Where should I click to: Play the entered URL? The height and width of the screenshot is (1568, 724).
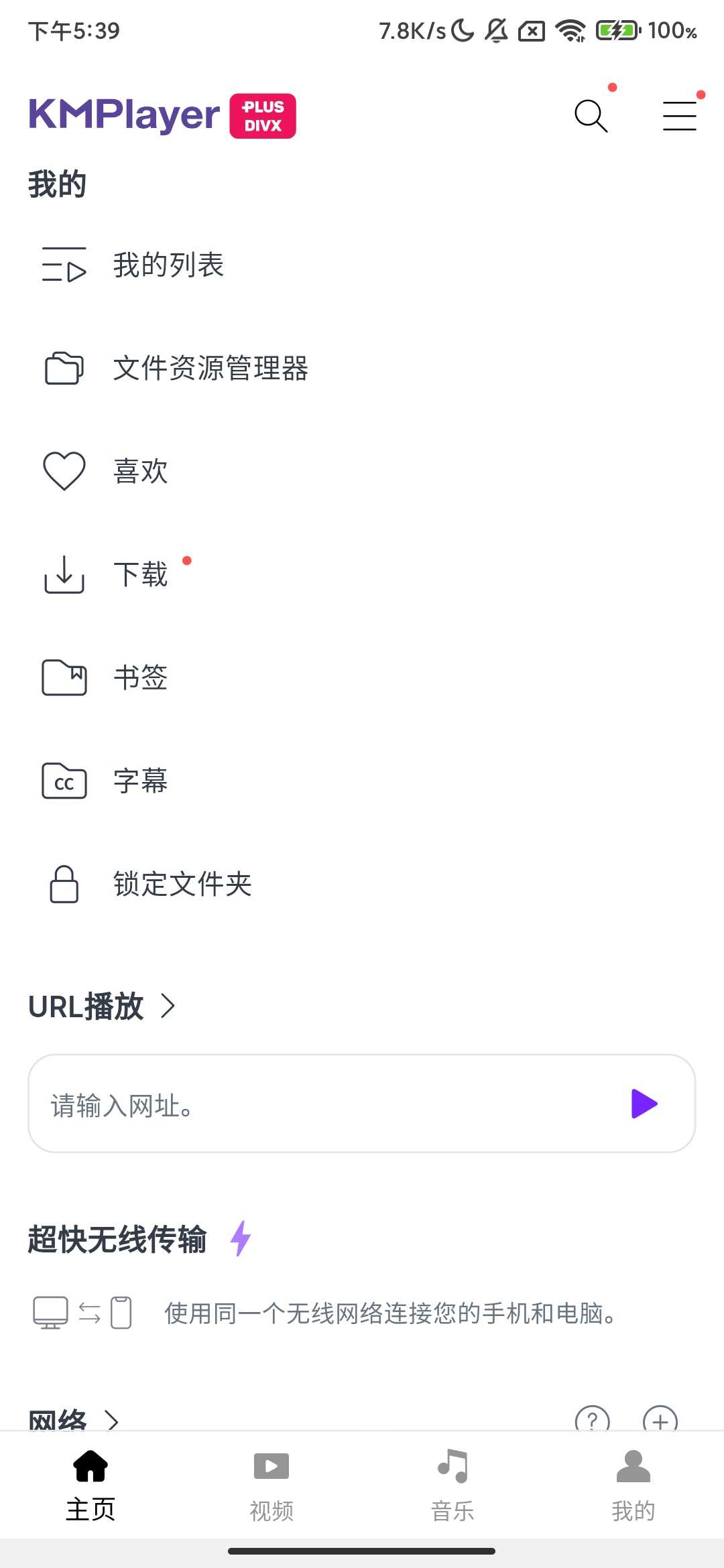click(x=644, y=1104)
